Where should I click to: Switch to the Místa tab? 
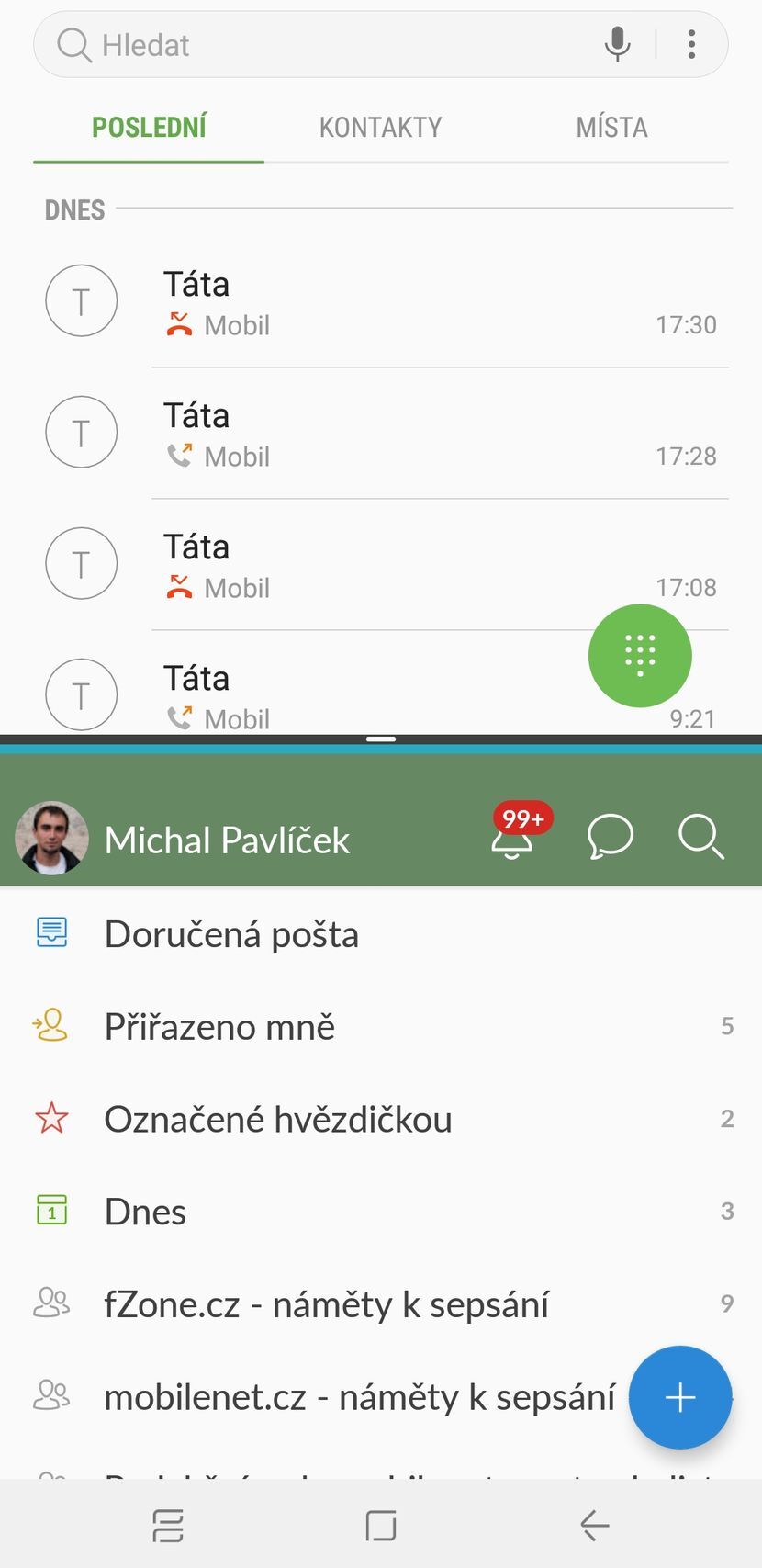click(x=611, y=128)
